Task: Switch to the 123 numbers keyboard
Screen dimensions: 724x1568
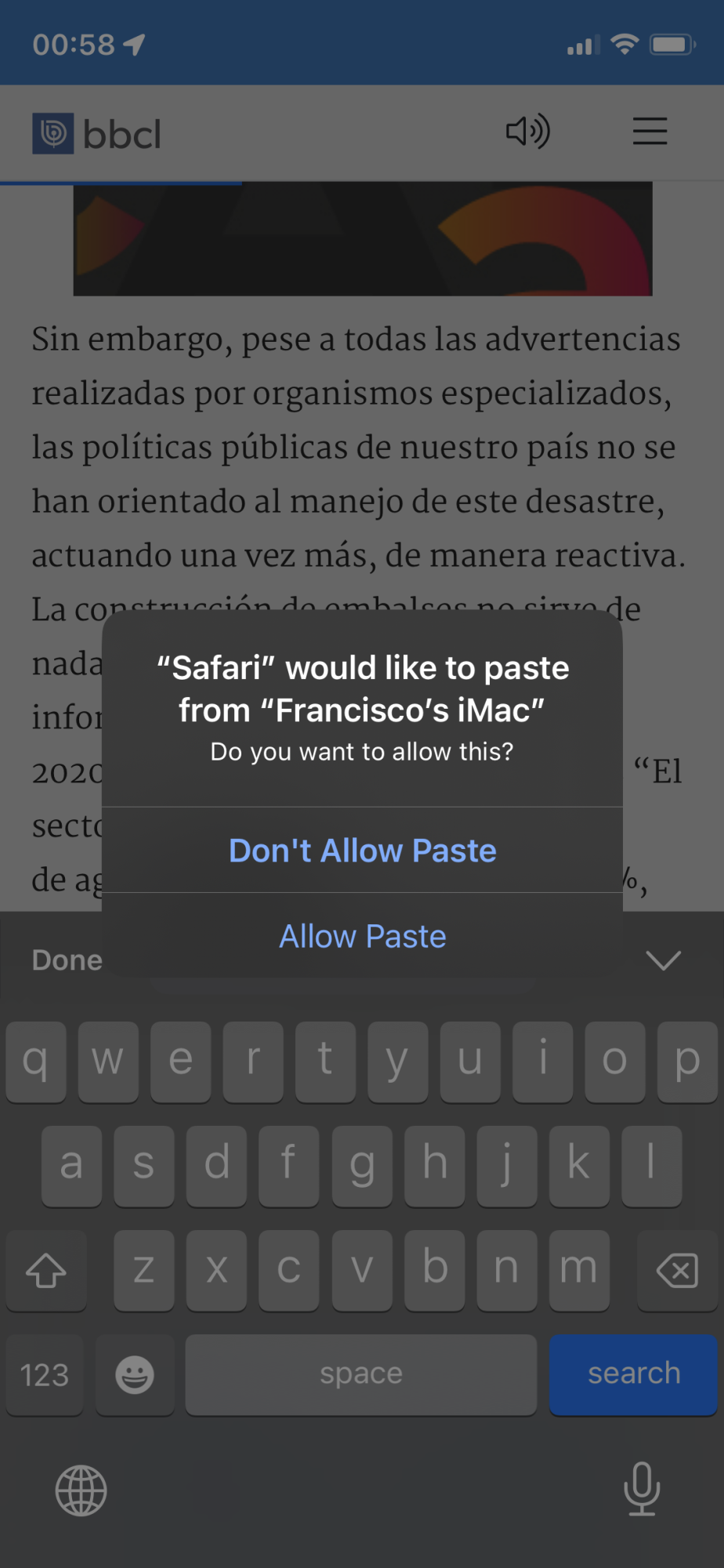Action: tap(45, 1374)
